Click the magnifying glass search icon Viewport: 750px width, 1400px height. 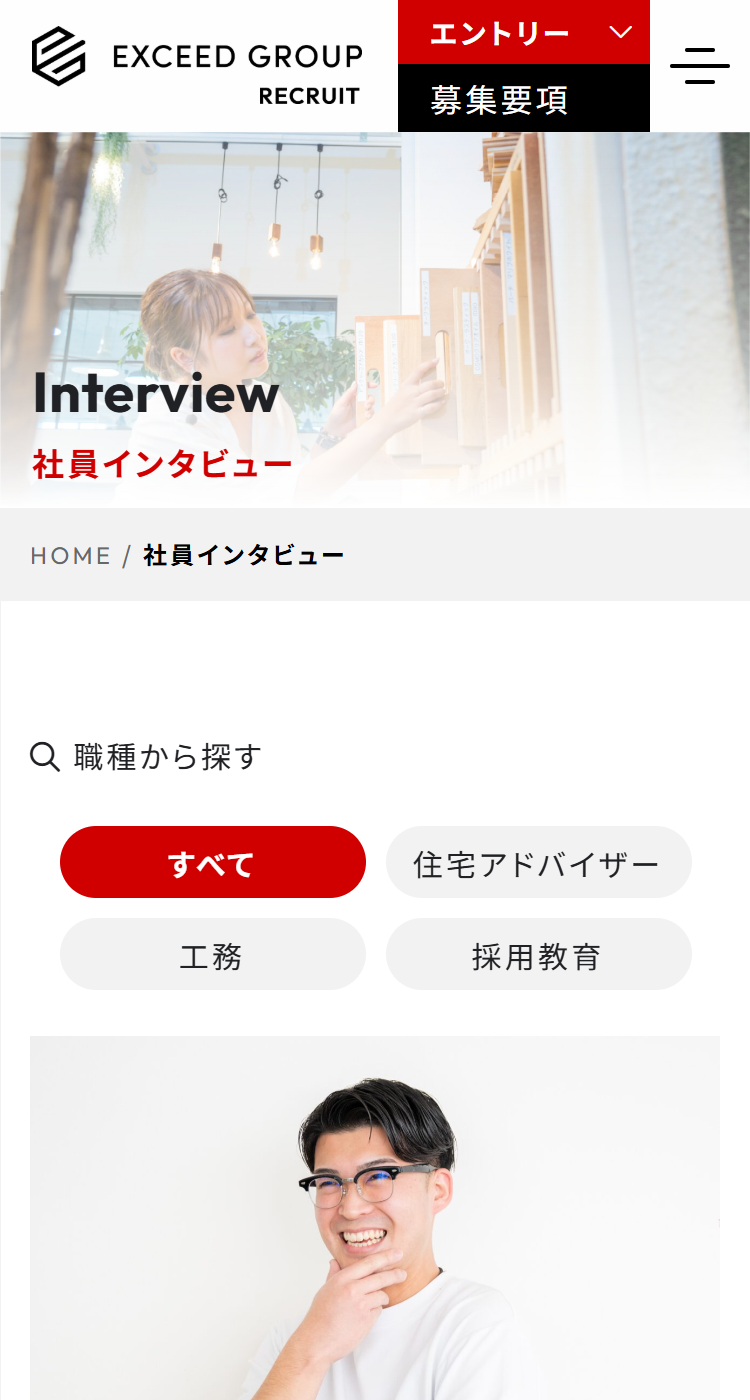click(43, 757)
